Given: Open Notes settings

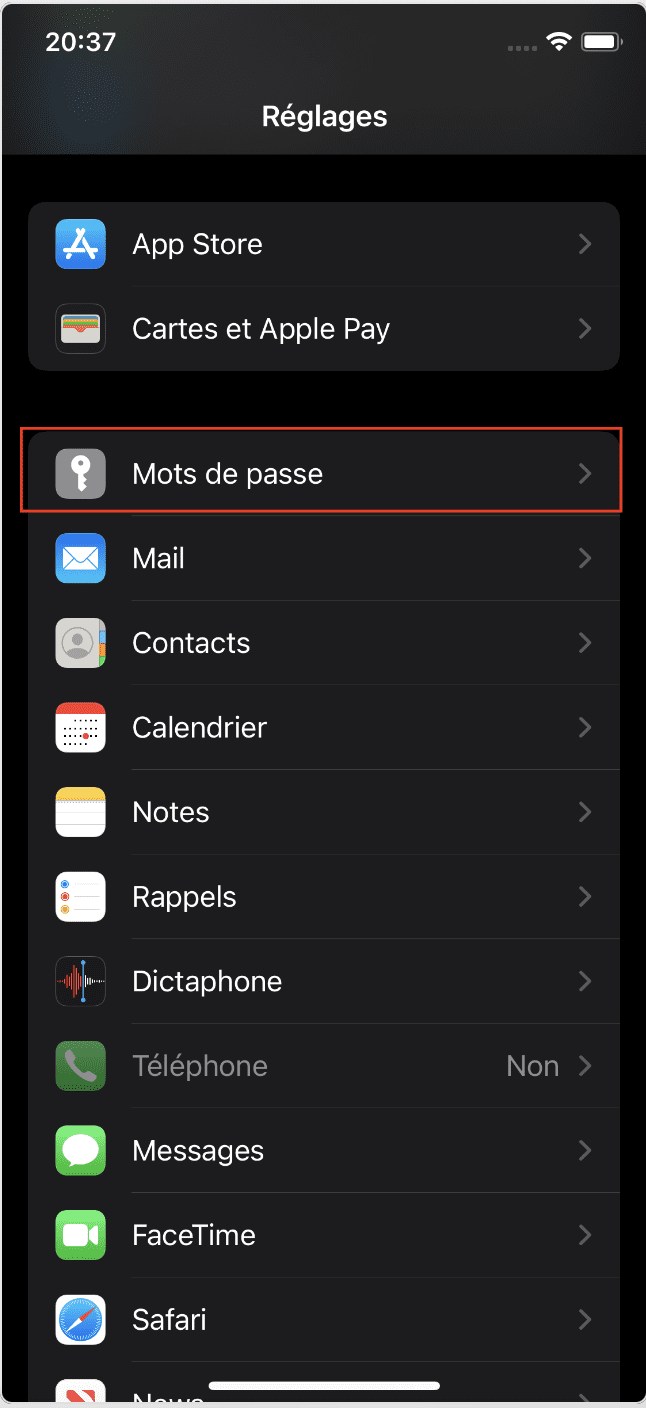Looking at the screenshot, I should 323,812.
